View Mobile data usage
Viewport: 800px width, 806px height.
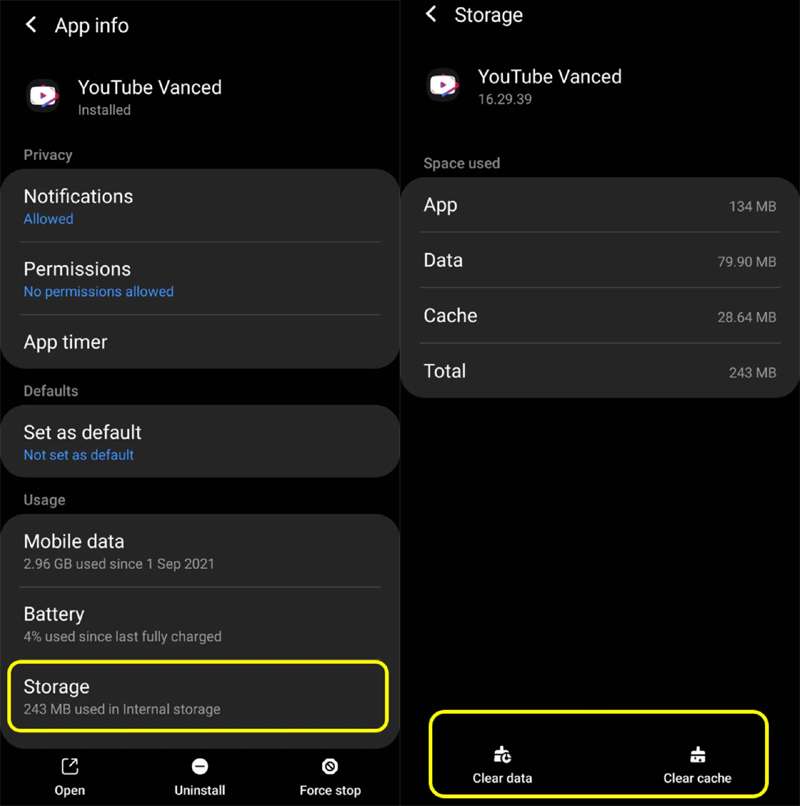tap(200, 551)
